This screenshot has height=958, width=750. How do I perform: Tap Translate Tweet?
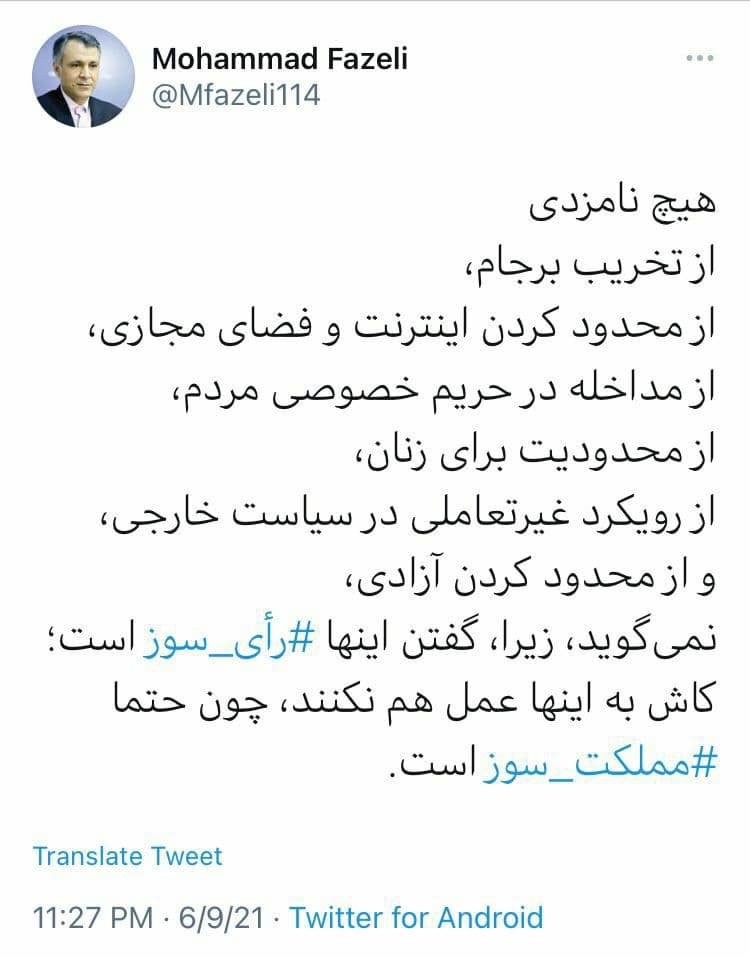(x=127, y=856)
